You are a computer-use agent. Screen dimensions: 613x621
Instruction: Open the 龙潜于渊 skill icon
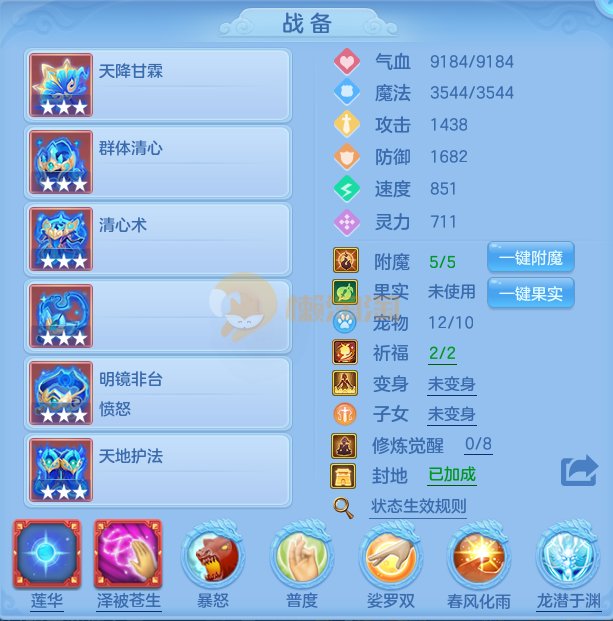tap(568, 555)
